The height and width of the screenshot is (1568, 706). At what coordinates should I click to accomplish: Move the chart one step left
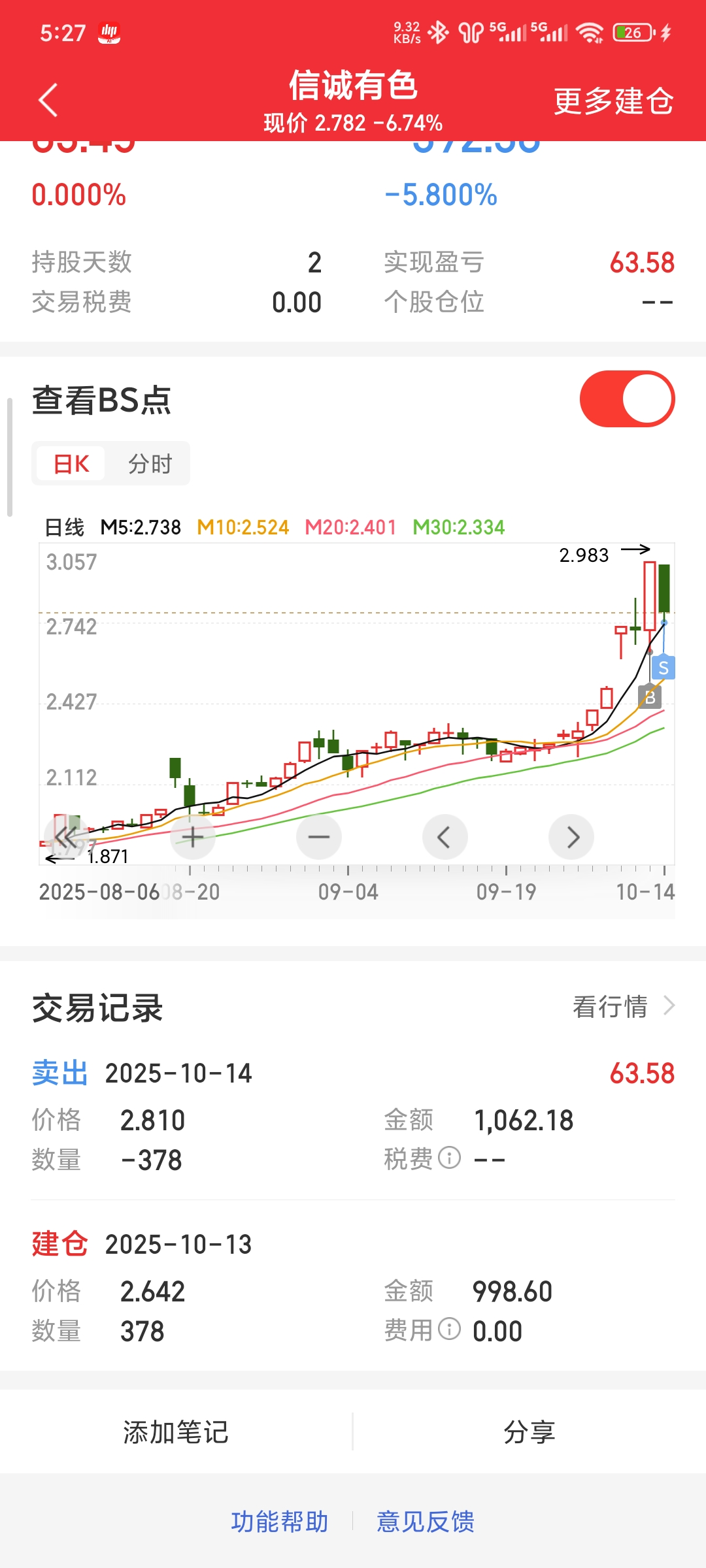click(x=445, y=837)
